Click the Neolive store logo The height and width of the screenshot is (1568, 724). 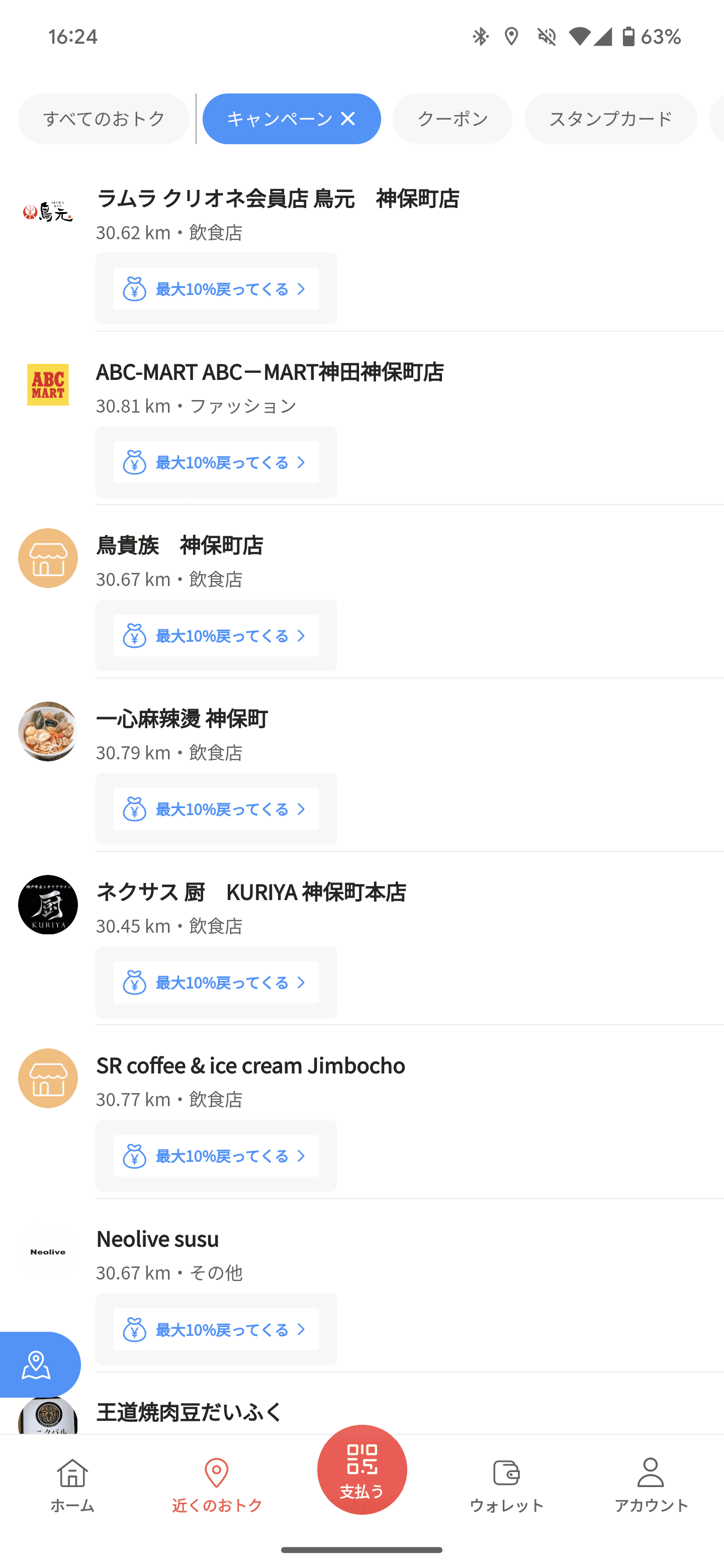[47, 1252]
